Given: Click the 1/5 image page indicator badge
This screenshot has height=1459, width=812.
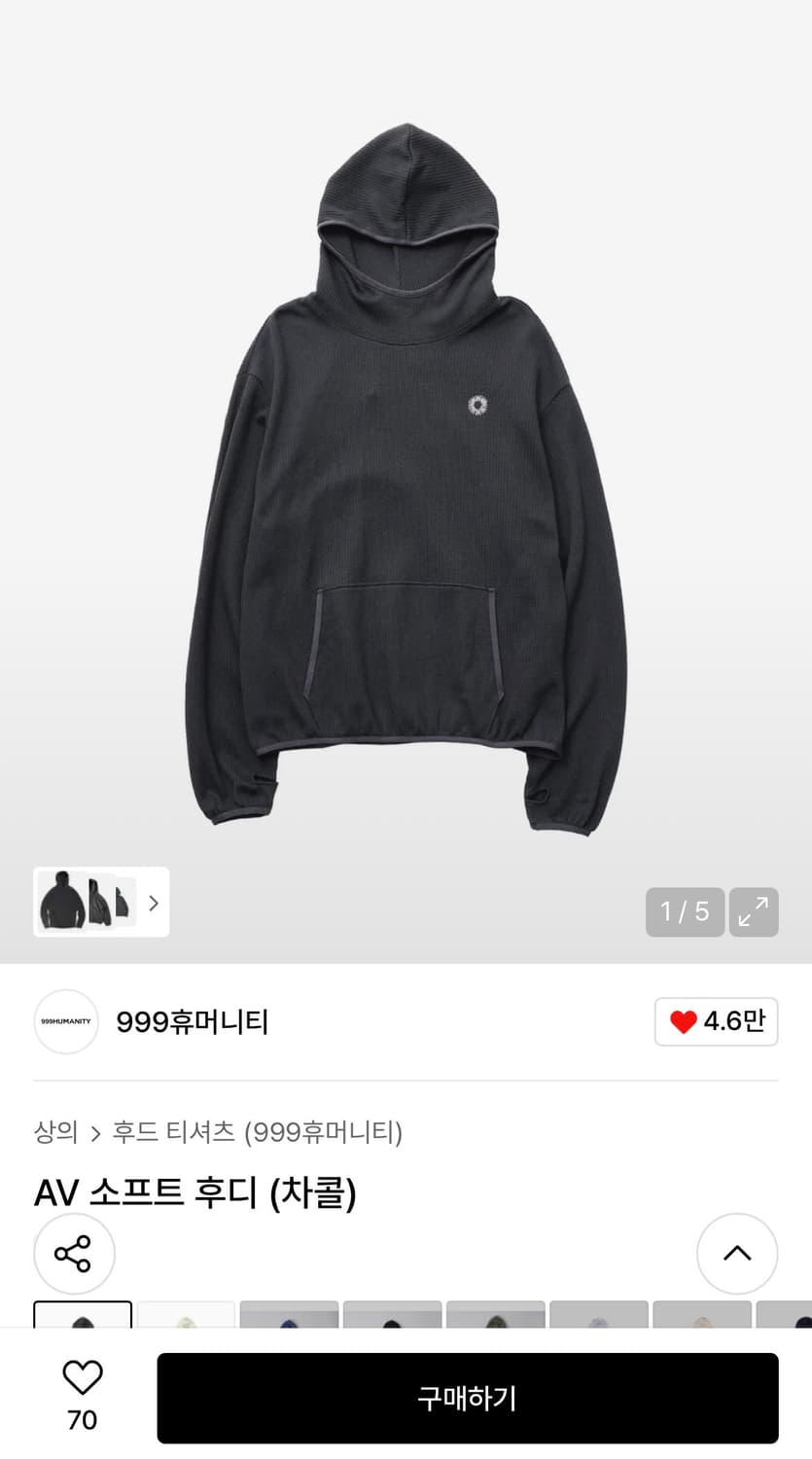Looking at the screenshot, I should pyautogui.click(x=685, y=911).
